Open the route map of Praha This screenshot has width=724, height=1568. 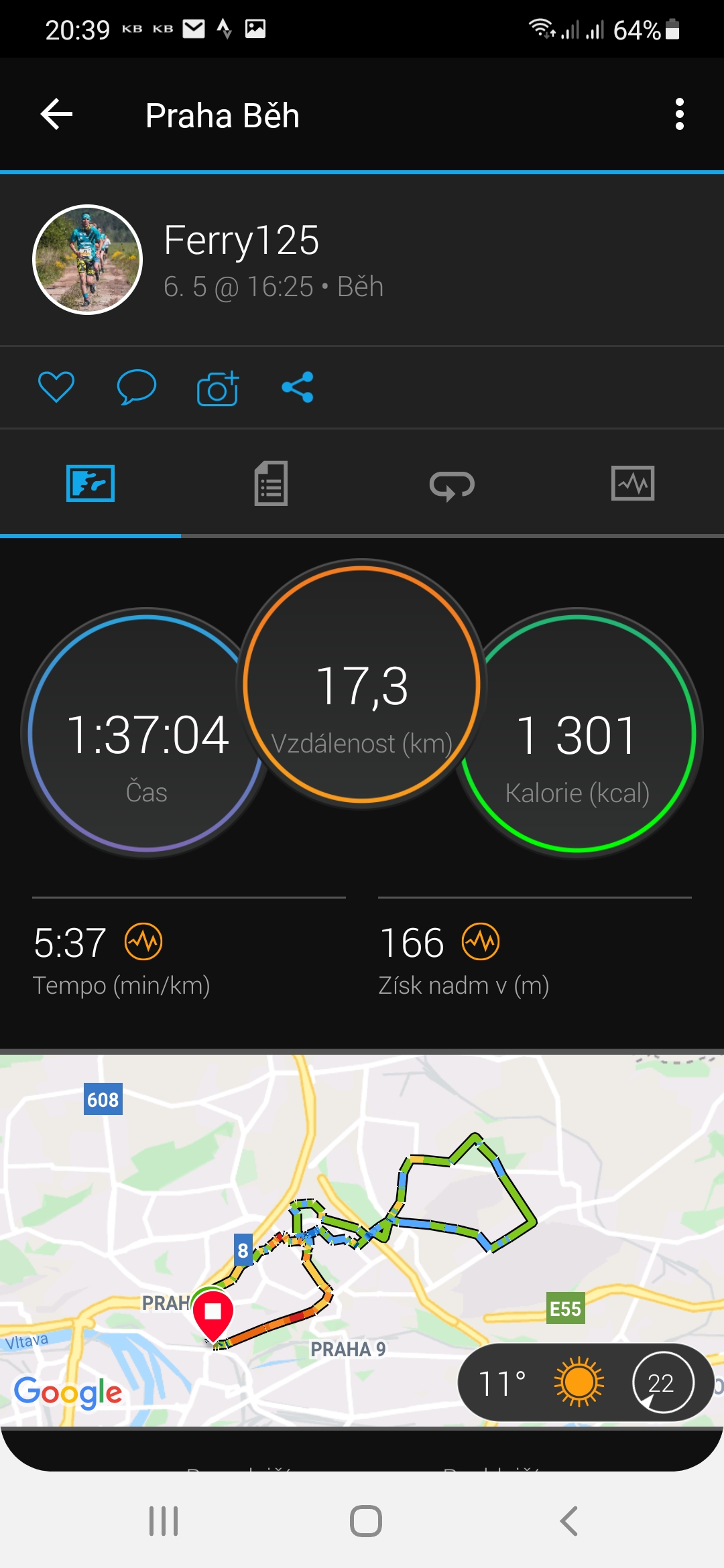[x=362, y=1240]
